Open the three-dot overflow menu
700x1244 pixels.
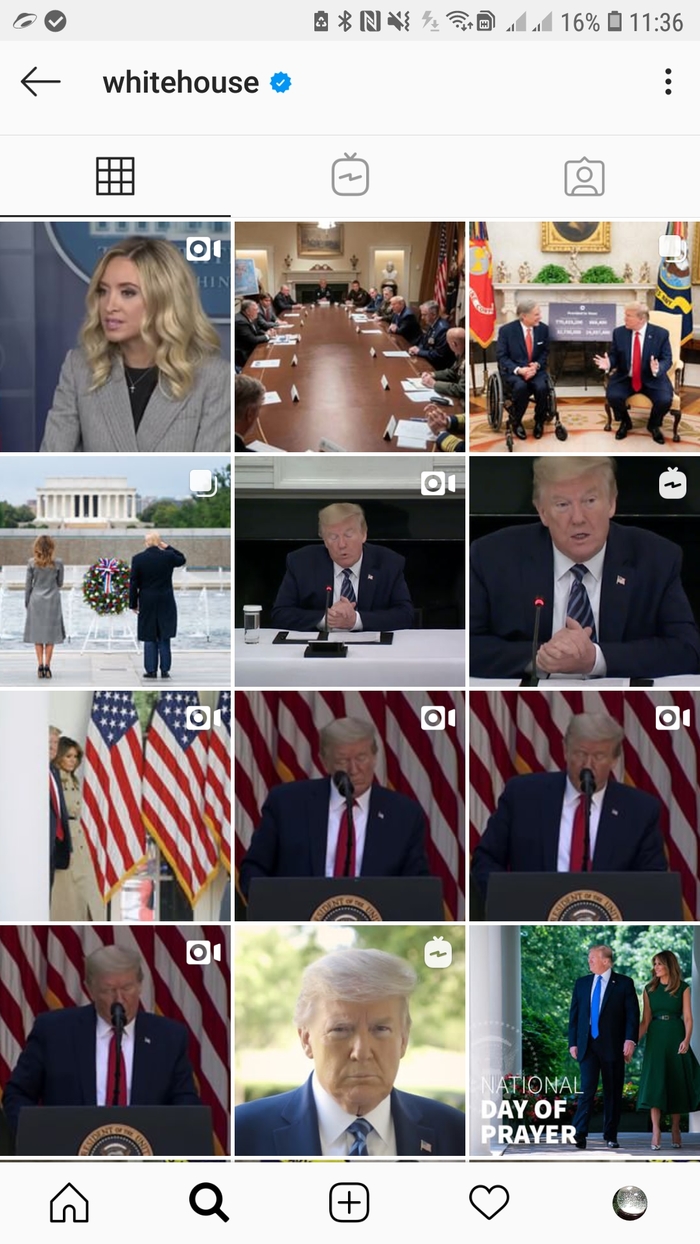point(668,82)
